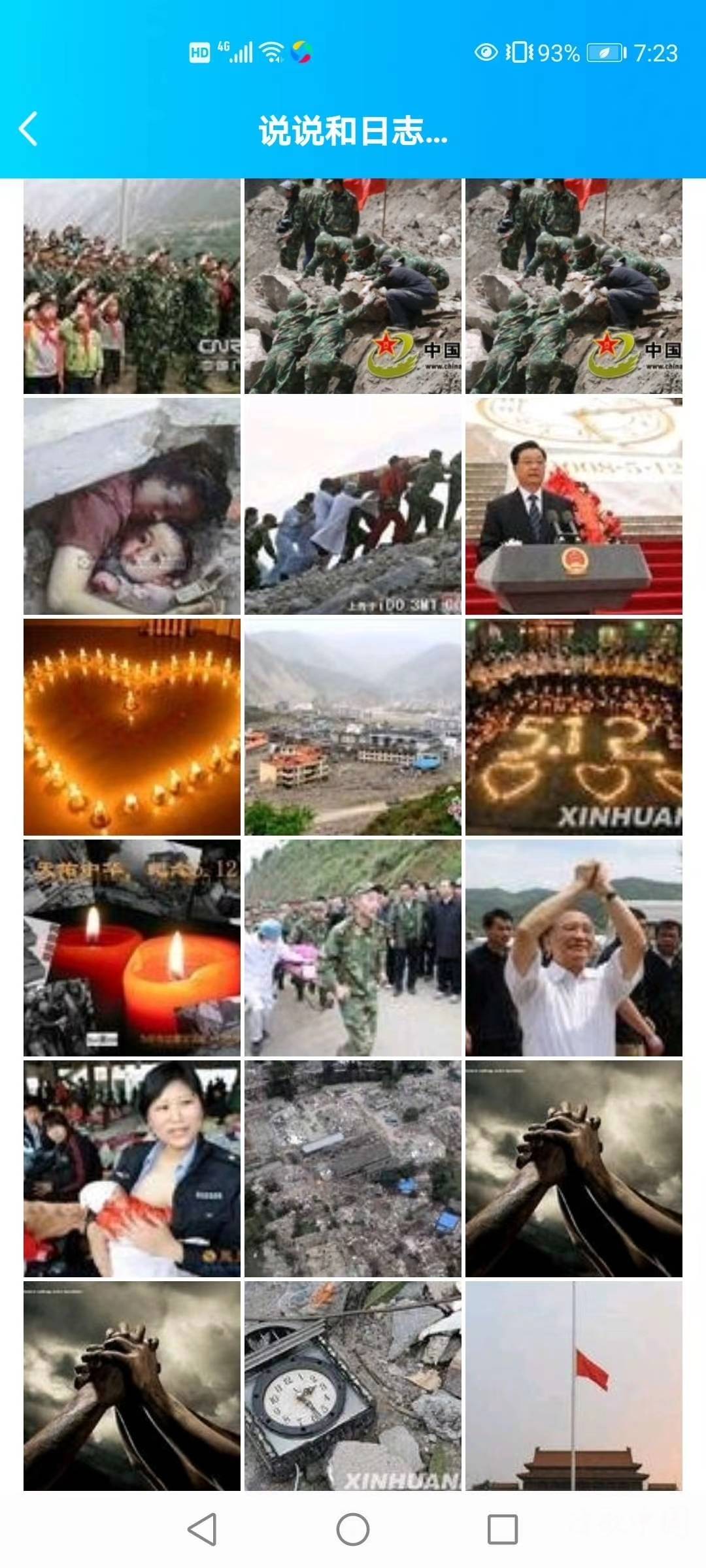View the speaker at podium photo
This screenshot has height=1568, width=706.
(573, 506)
